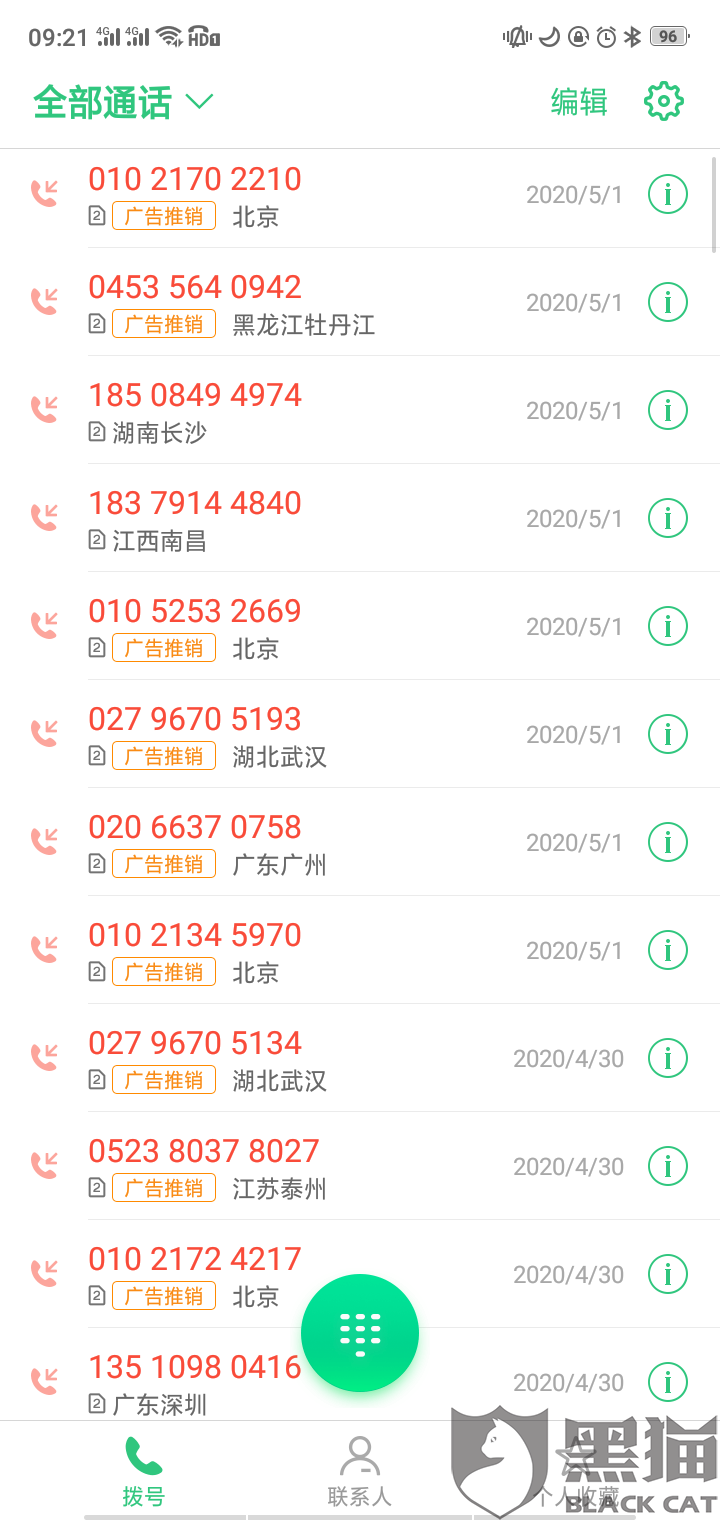View details for 010 2134 5970
This screenshot has width=720, height=1520.
(668, 950)
